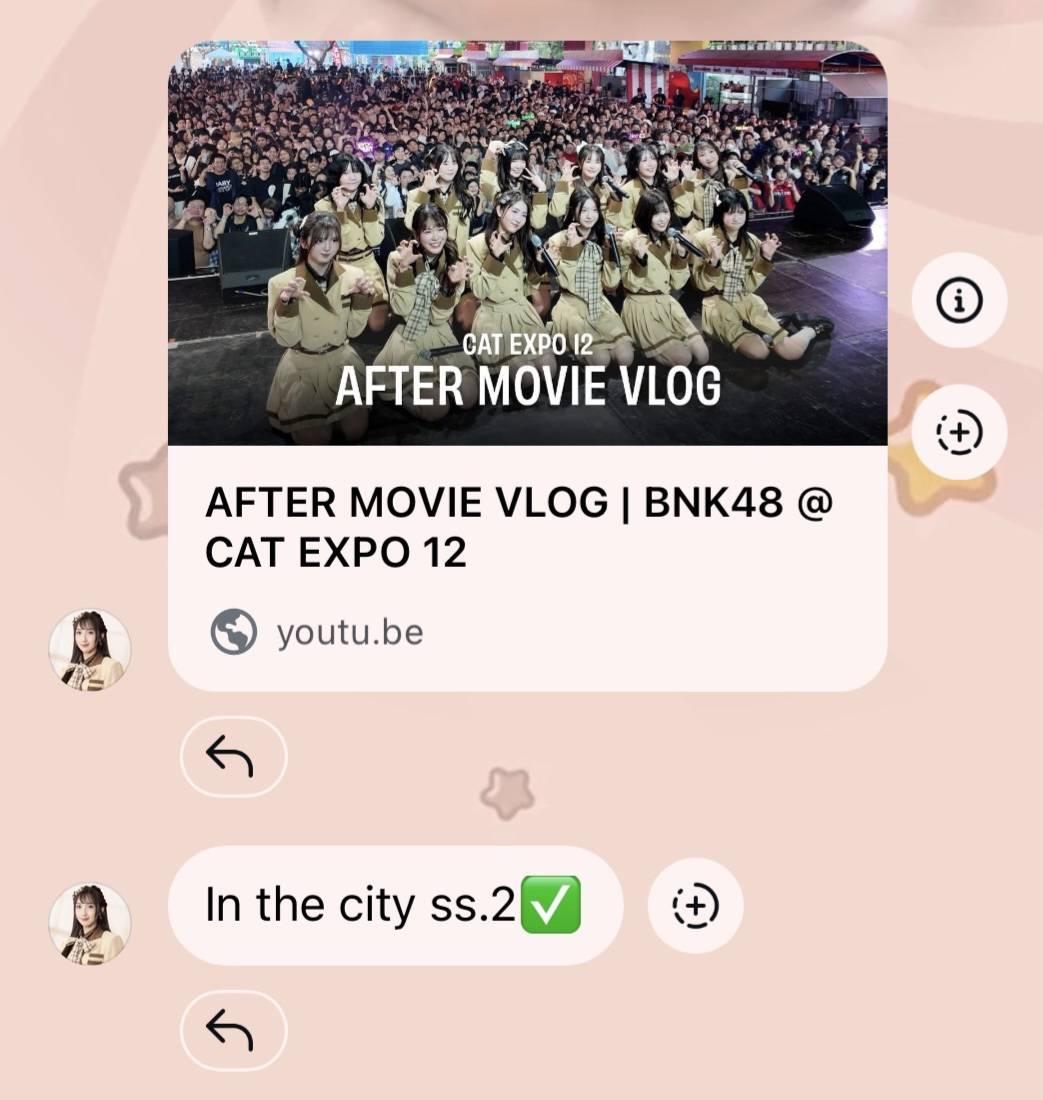The height and width of the screenshot is (1100, 1043).
Task: Open sender's avatar beside "In the city ss.2"
Action: (x=90, y=923)
